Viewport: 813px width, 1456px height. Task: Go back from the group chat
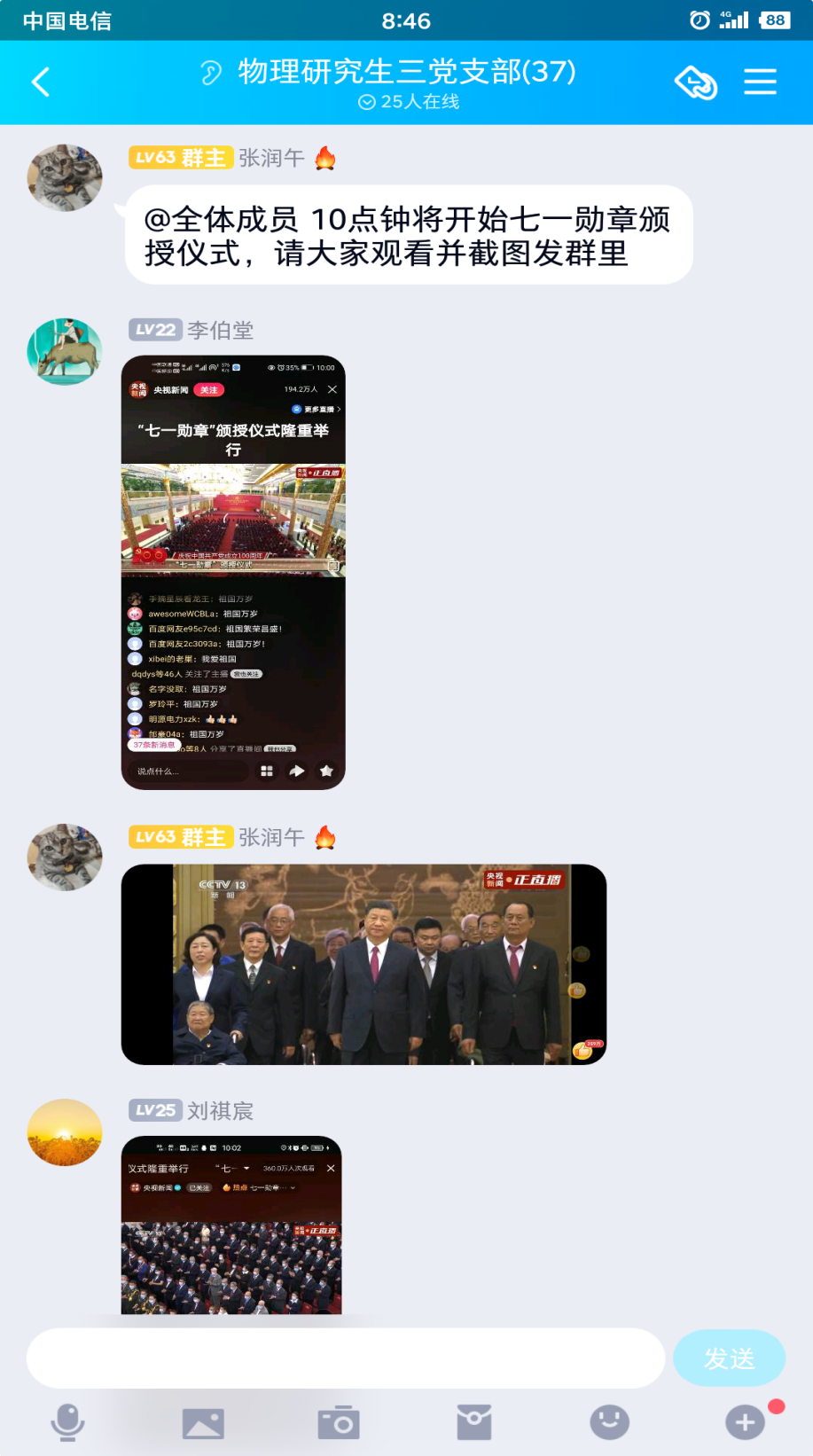click(41, 82)
